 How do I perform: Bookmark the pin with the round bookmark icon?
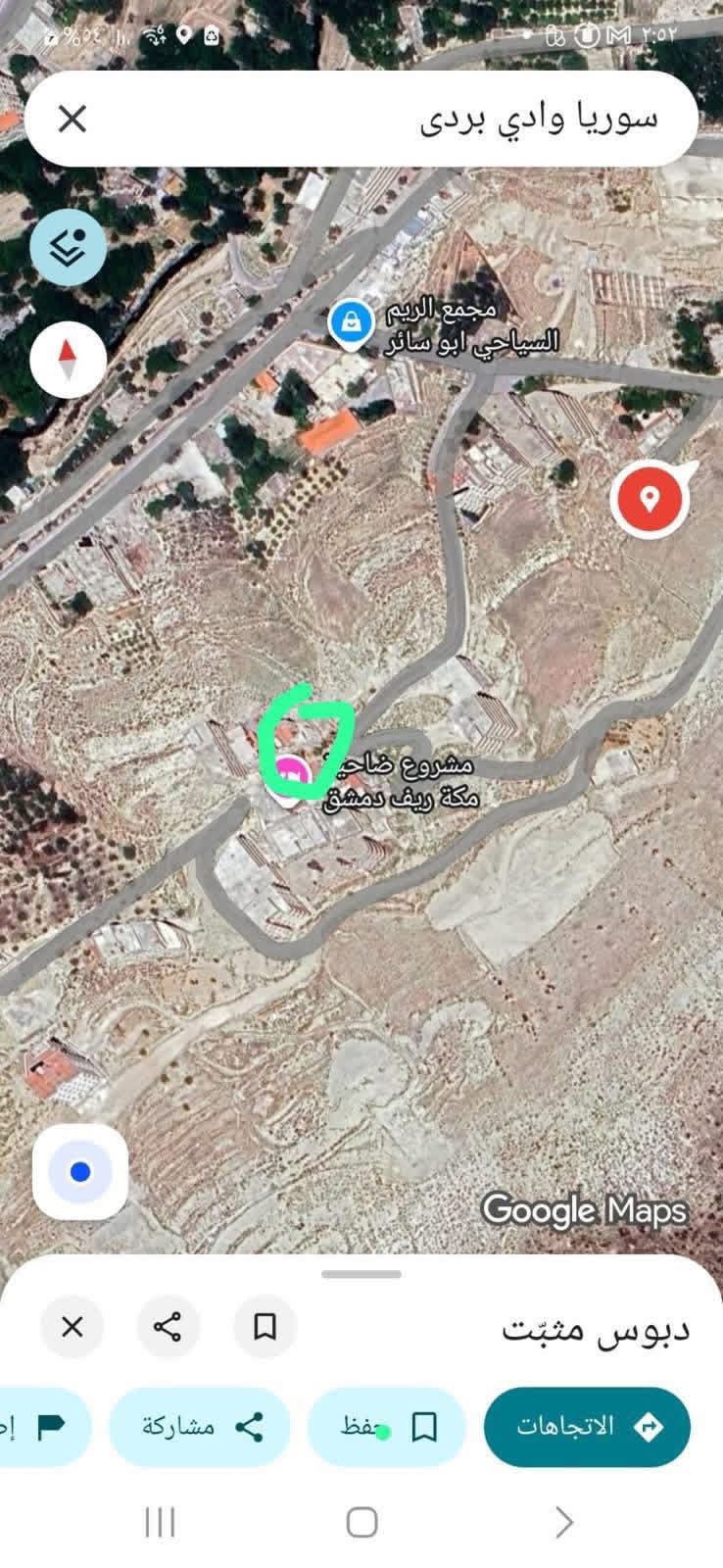pyautogui.click(x=265, y=1327)
